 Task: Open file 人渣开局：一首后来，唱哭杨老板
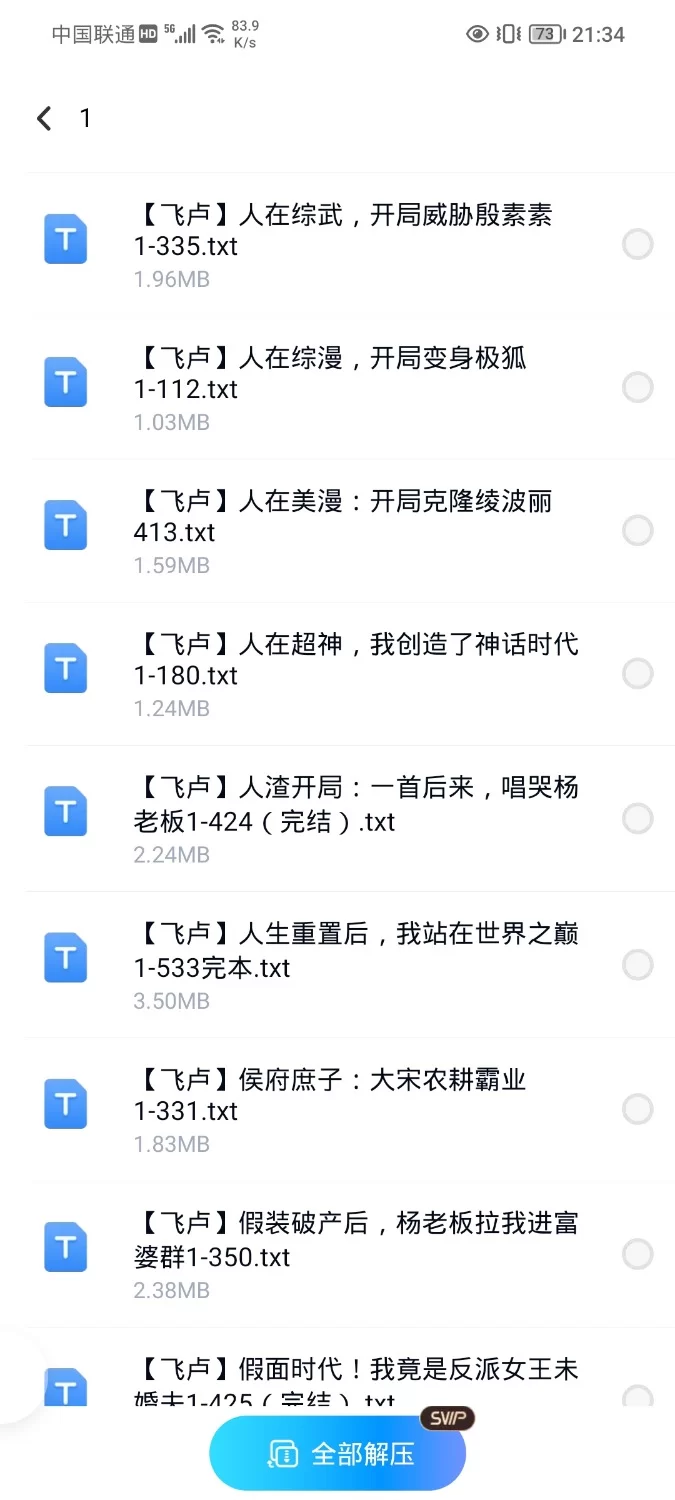(x=355, y=804)
